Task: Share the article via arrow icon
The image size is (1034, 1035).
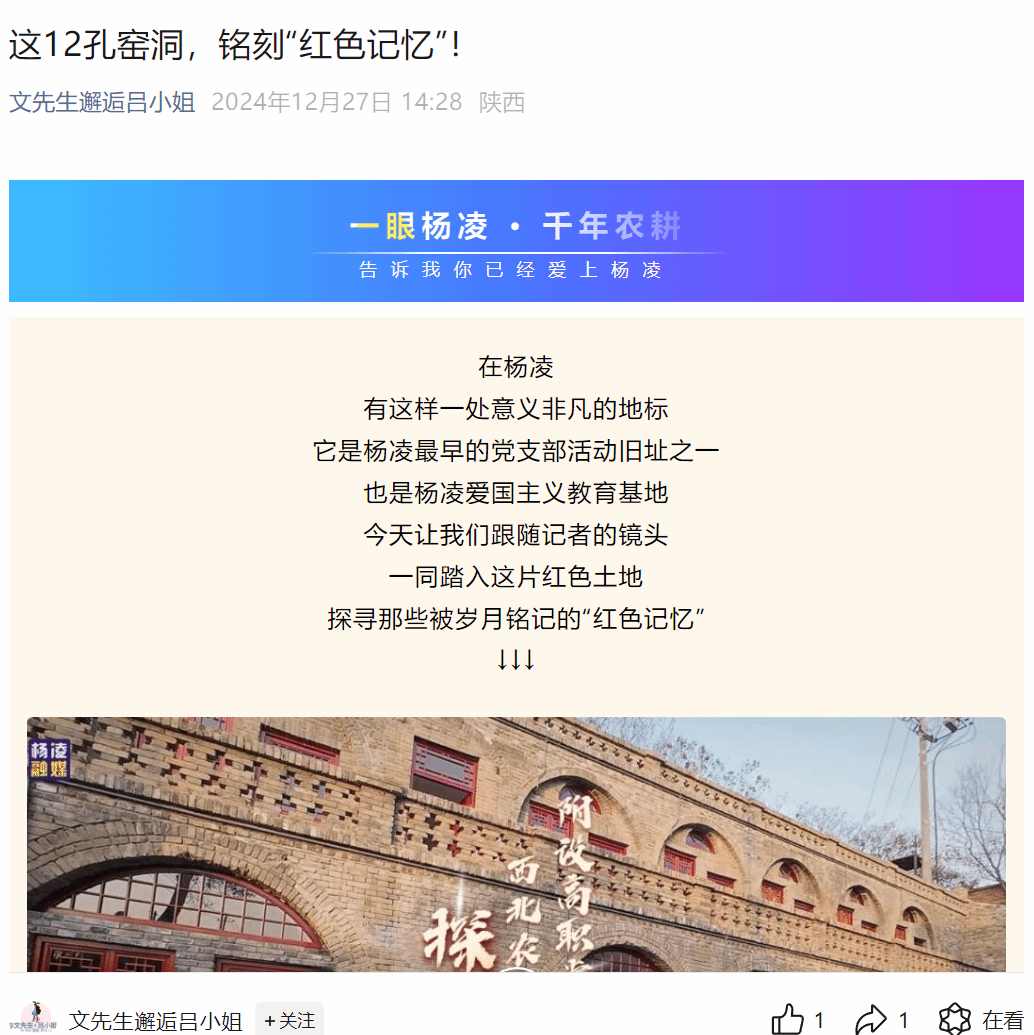Action: [x=872, y=1020]
